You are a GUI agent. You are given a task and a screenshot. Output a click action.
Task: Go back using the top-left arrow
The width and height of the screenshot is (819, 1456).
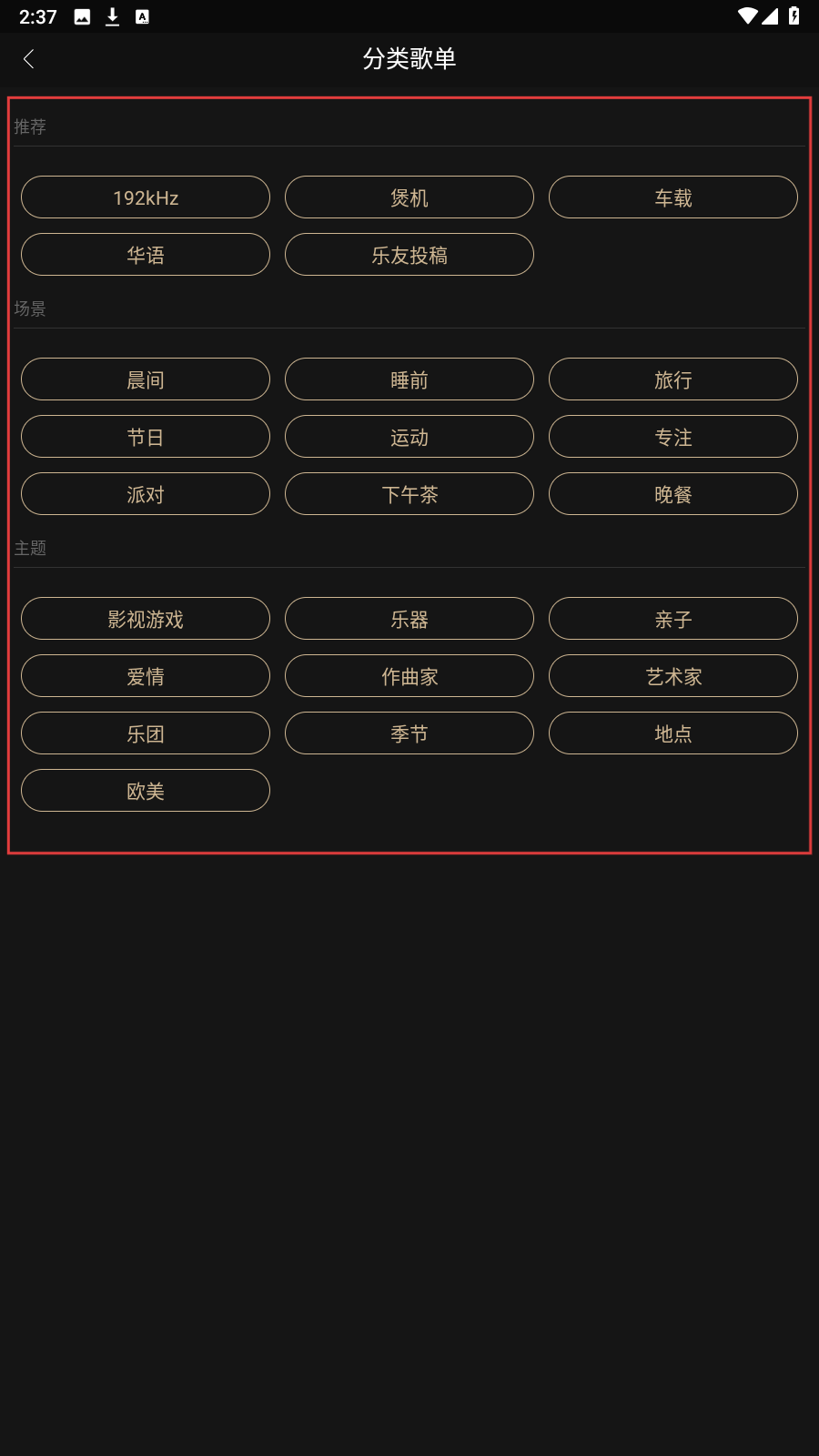coord(29,59)
